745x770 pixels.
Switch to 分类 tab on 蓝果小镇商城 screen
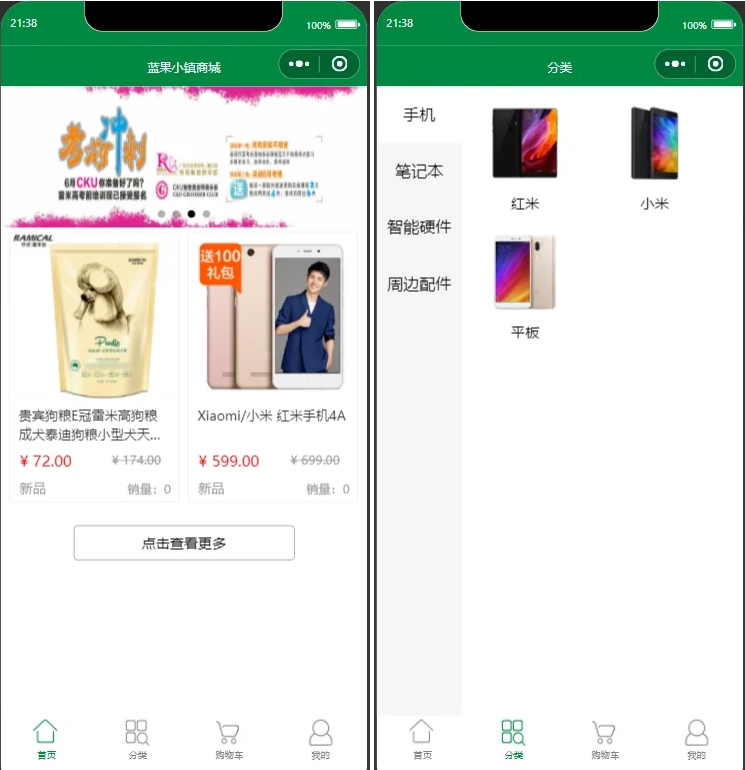(137, 740)
